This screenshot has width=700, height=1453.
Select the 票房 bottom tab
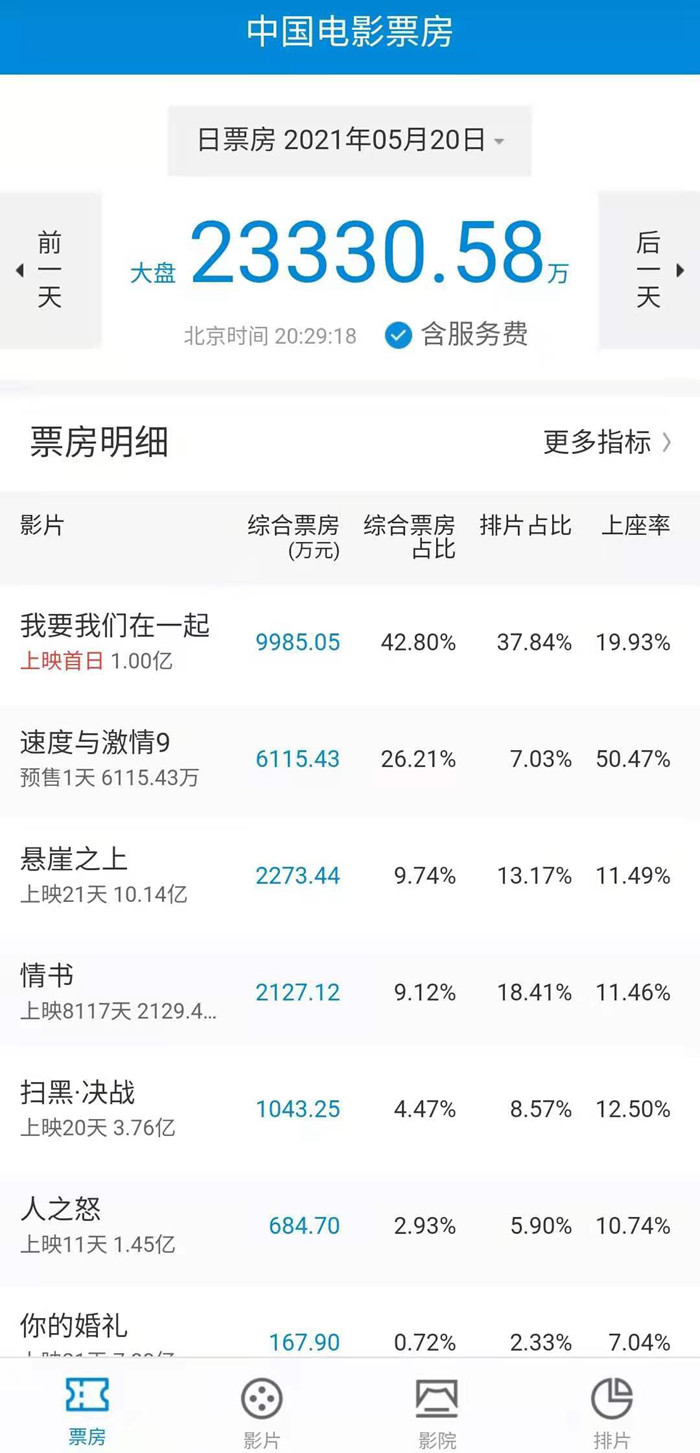coord(87,1410)
